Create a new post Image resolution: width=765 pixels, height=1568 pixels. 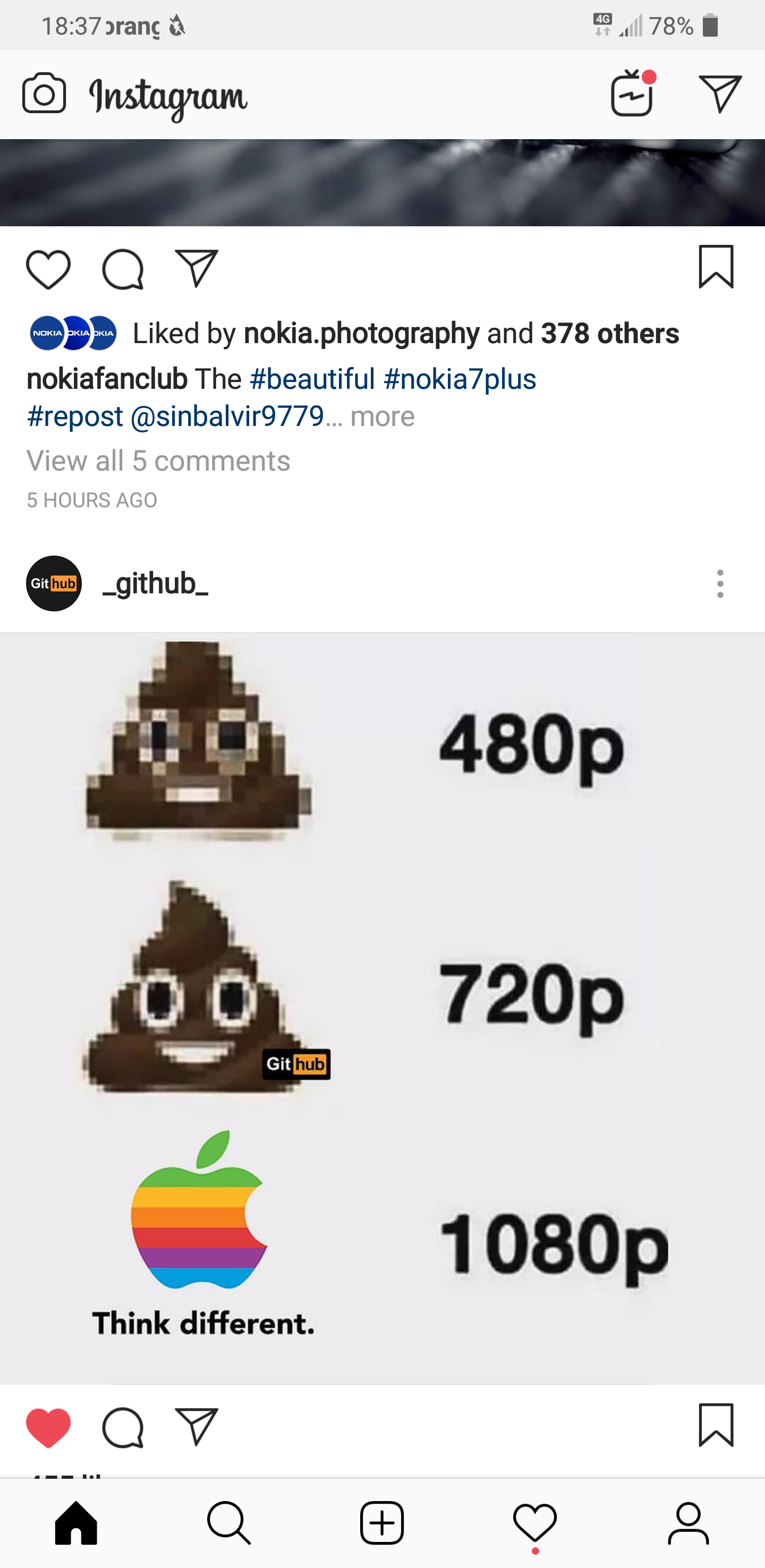pyautogui.click(x=382, y=1522)
